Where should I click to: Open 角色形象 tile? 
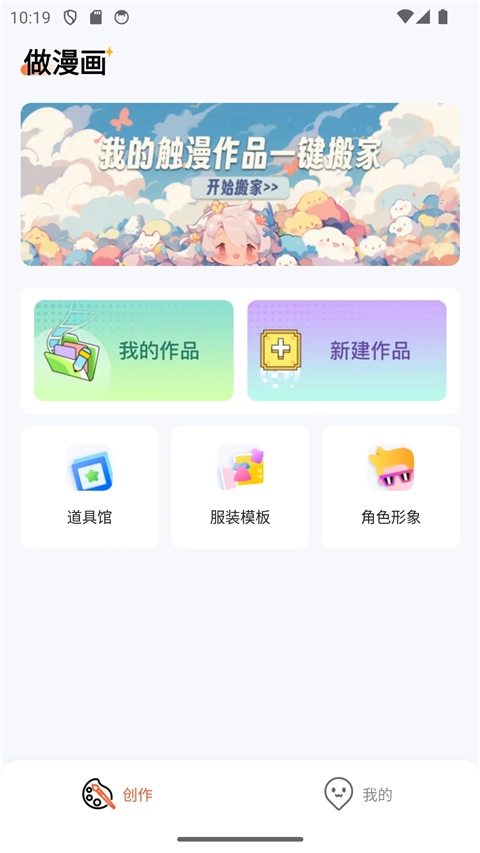pyautogui.click(x=391, y=487)
